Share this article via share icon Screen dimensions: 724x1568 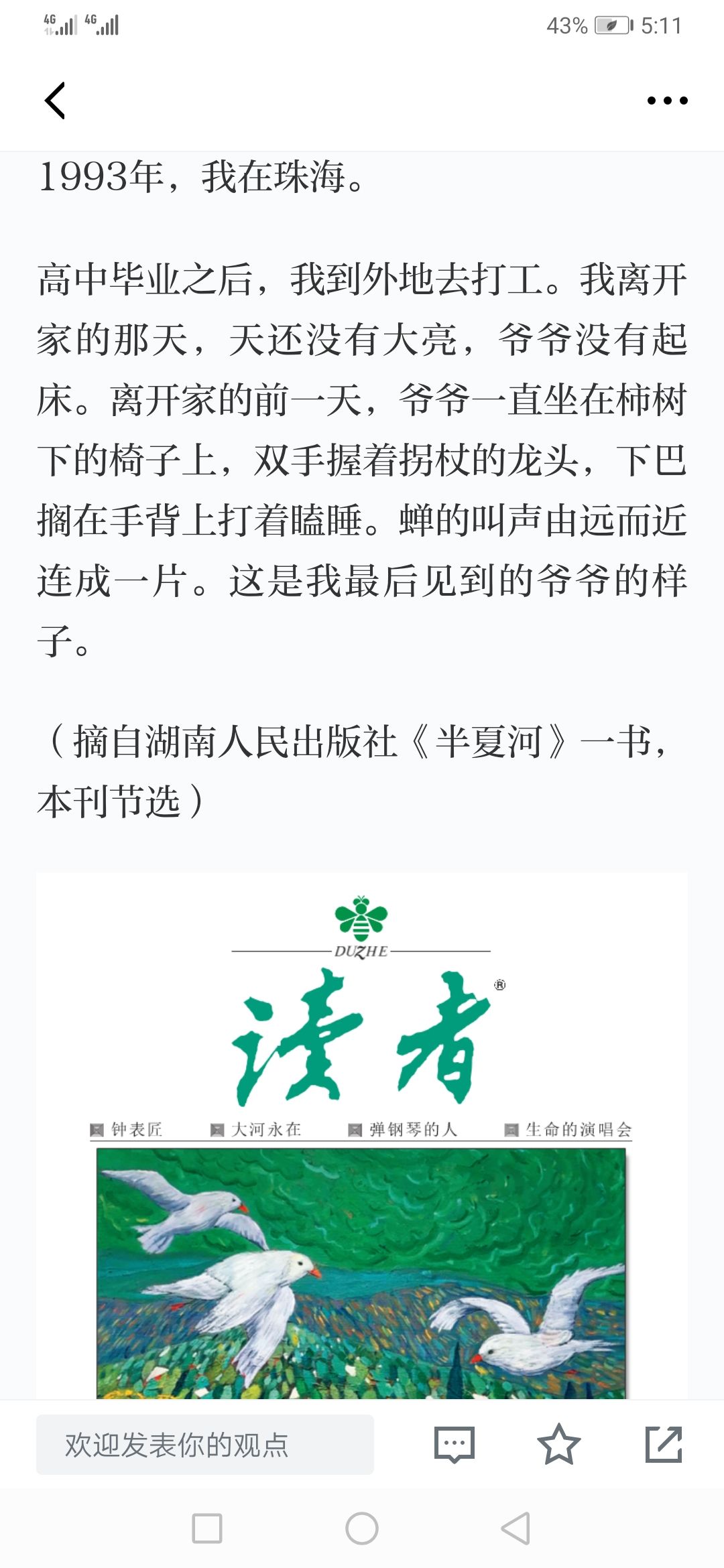tap(664, 1444)
